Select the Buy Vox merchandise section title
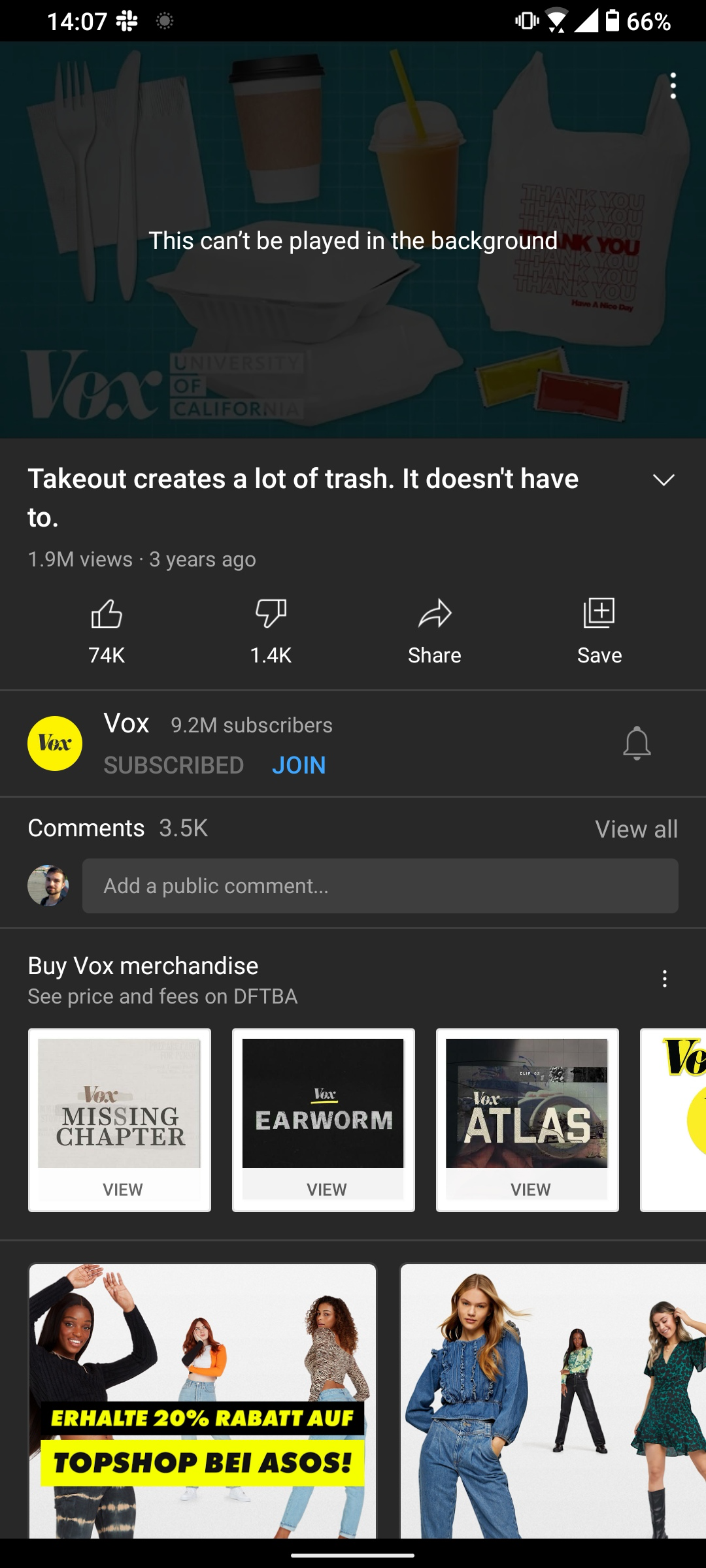 142,966
